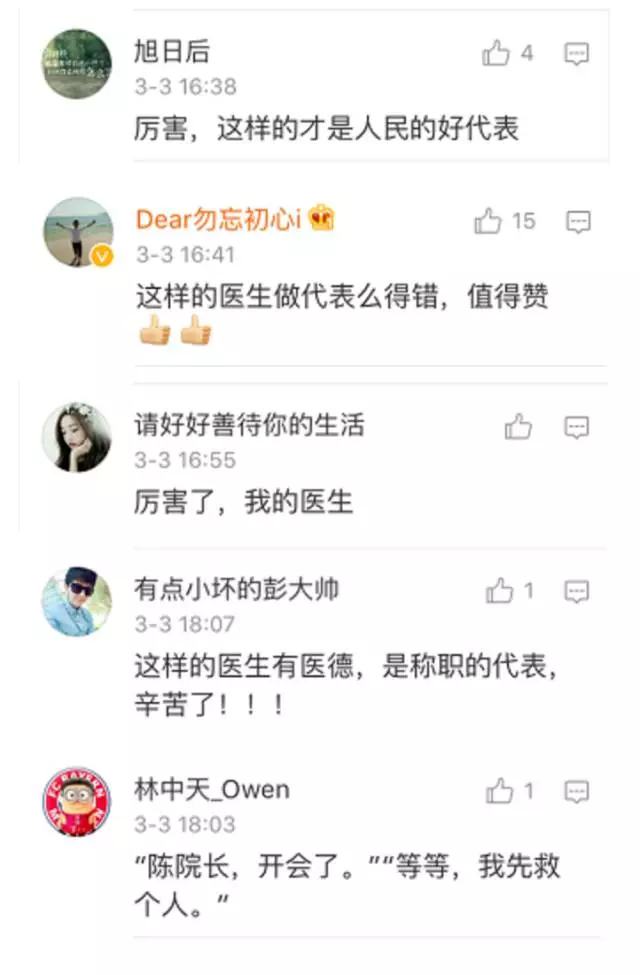View 林中天_Owen's profile avatar

coord(76,803)
